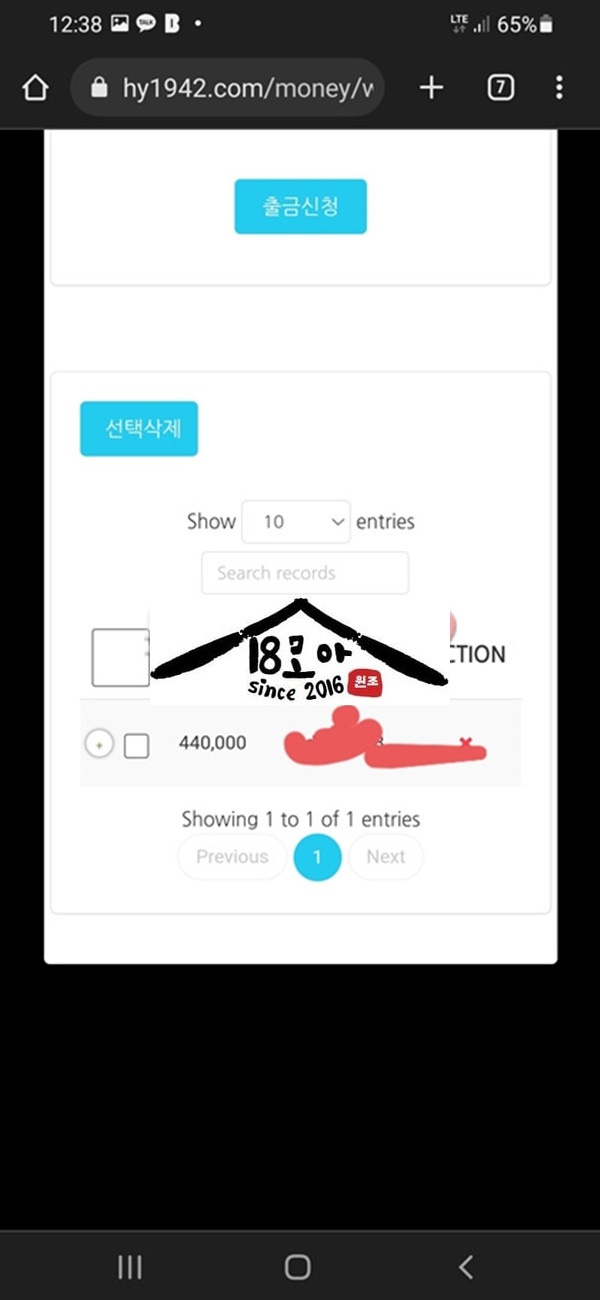Delete the 440,000 entry with red X
600x1300 pixels.
point(465,742)
